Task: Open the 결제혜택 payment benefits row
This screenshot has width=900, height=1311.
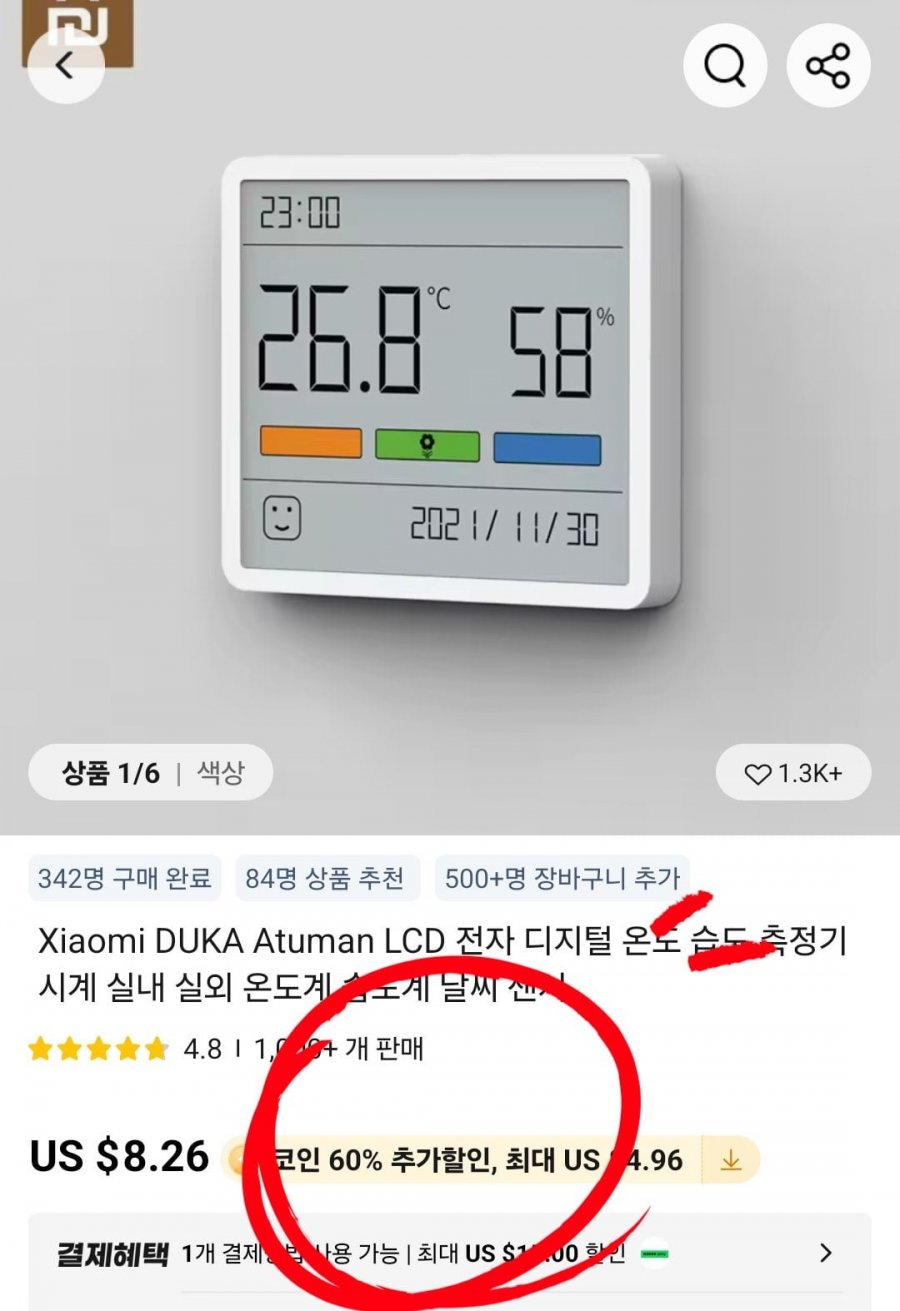Action: 449,1253
